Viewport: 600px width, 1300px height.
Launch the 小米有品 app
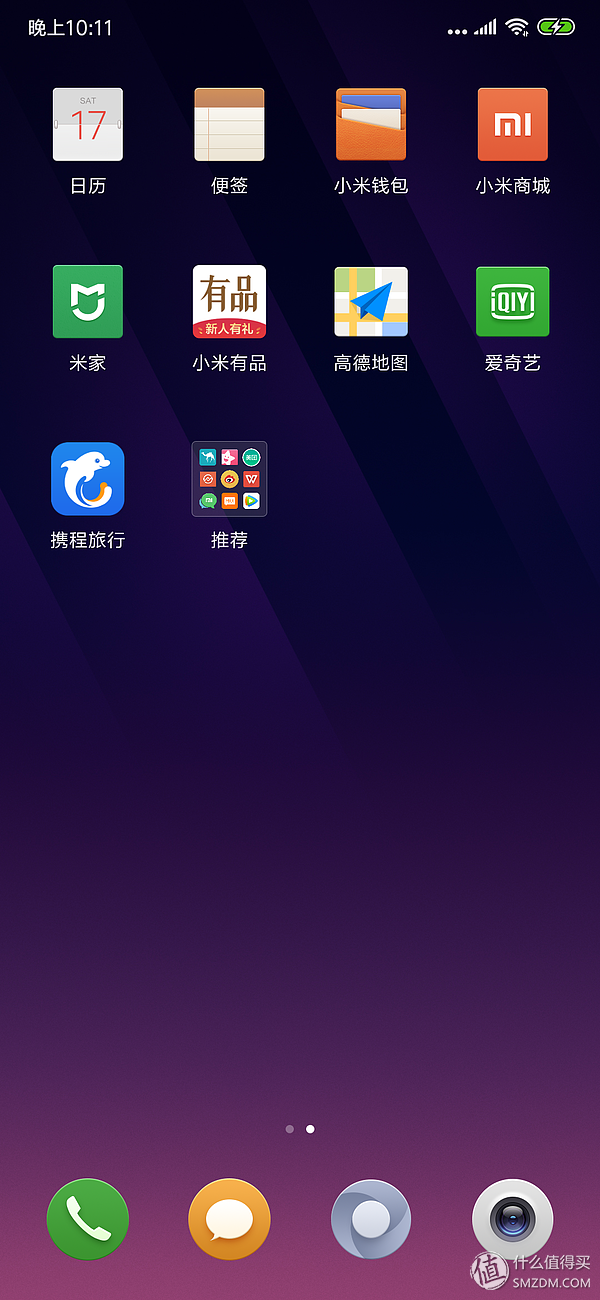point(229,302)
